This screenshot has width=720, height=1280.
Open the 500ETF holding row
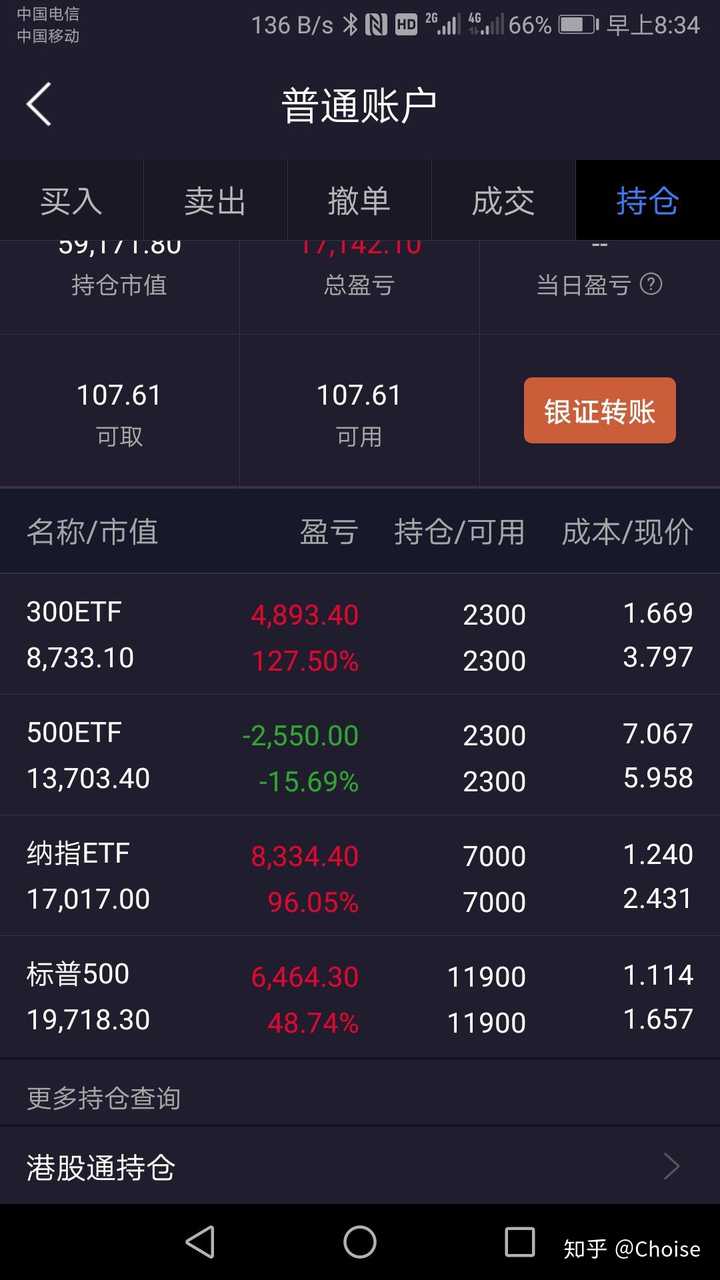(x=360, y=756)
